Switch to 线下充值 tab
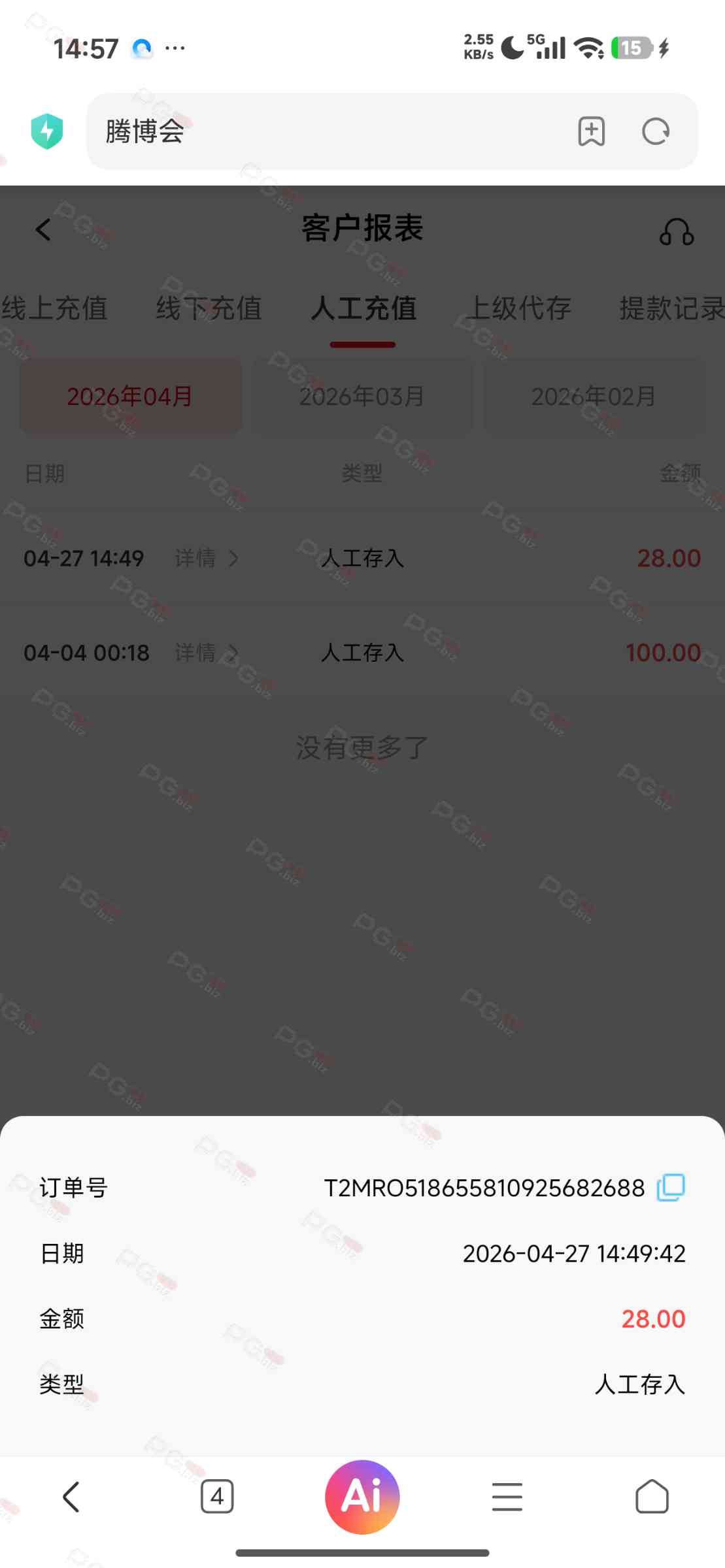Screen dimensions: 725x1568 pos(209,308)
